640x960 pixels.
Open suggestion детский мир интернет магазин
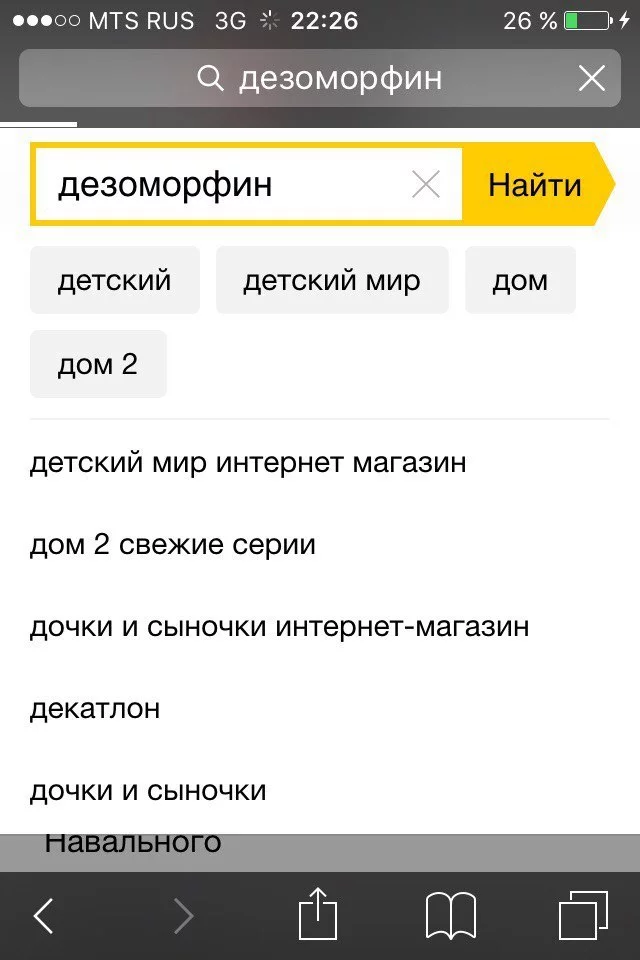(248, 463)
